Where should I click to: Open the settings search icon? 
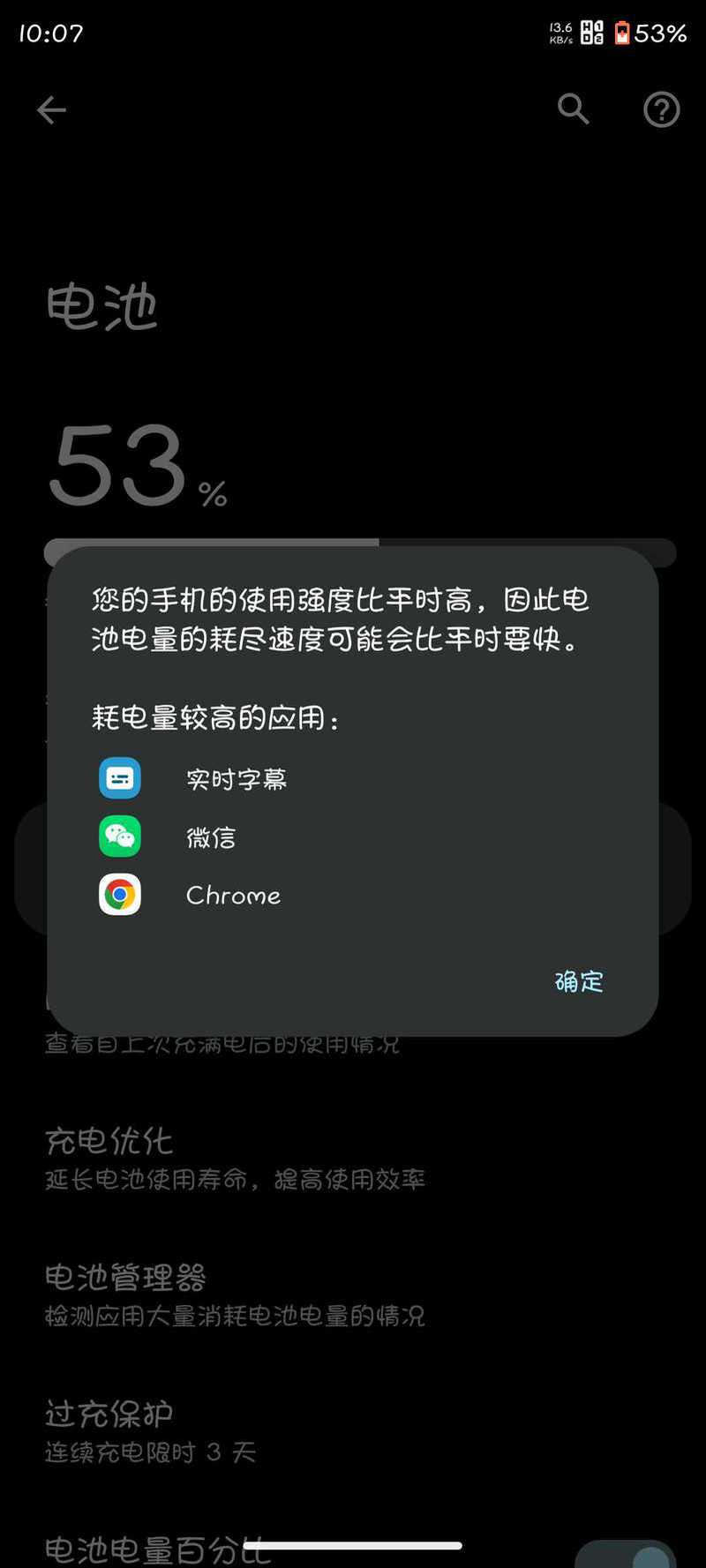coord(574,109)
